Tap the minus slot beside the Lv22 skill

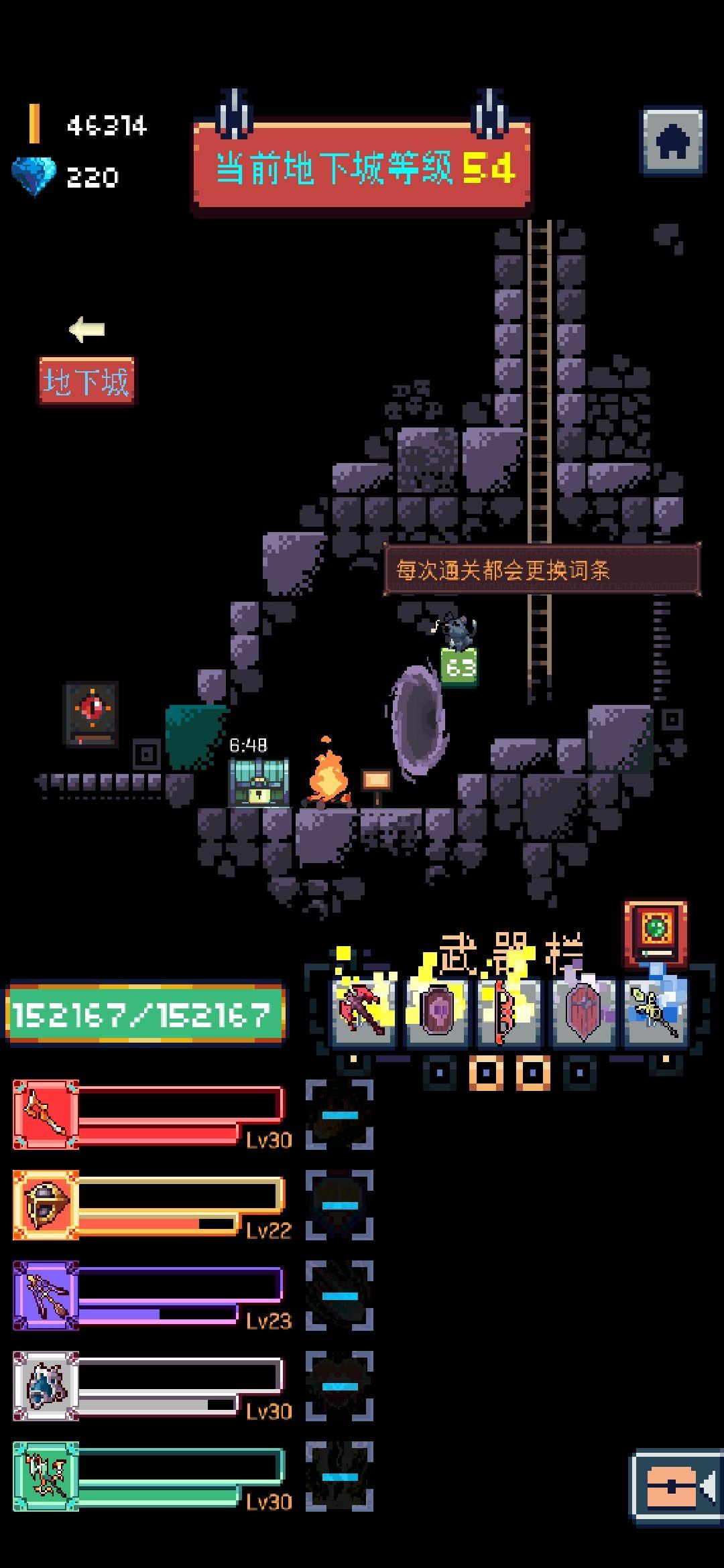(x=339, y=1205)
